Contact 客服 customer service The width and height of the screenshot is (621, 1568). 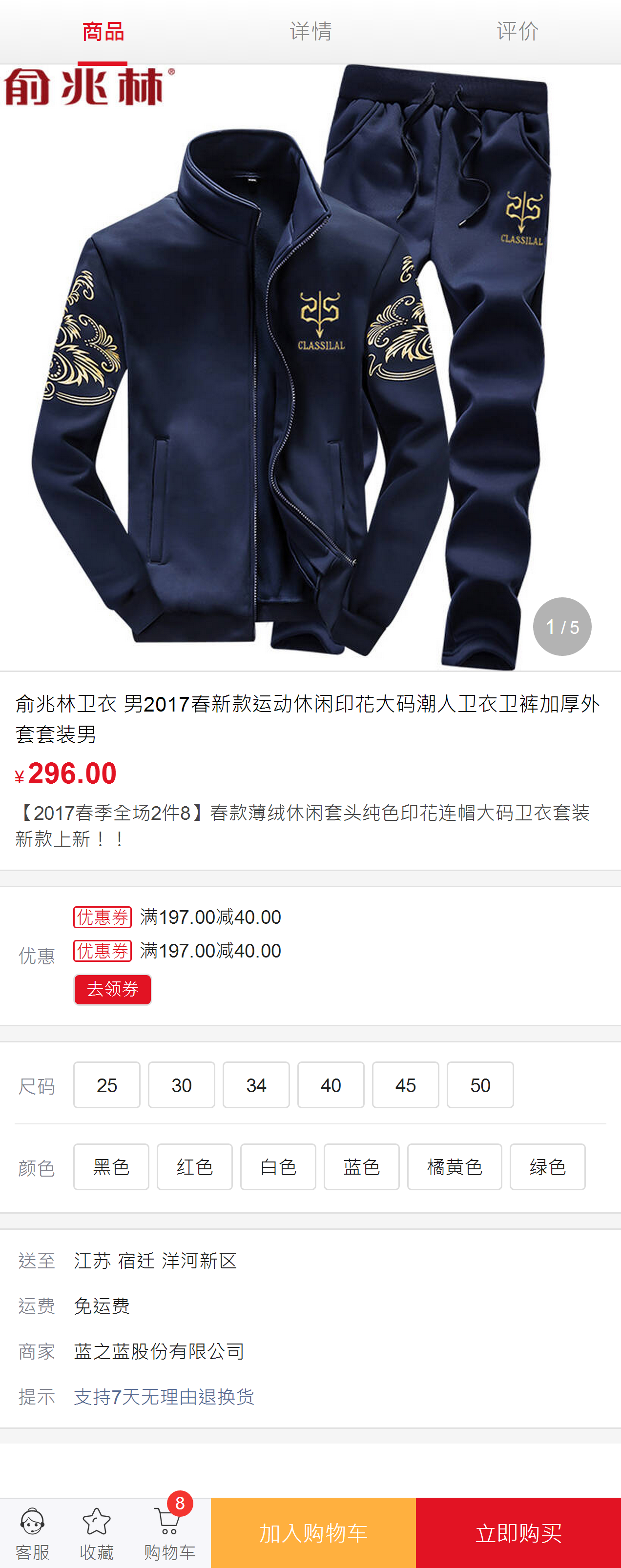point(32,1534)
